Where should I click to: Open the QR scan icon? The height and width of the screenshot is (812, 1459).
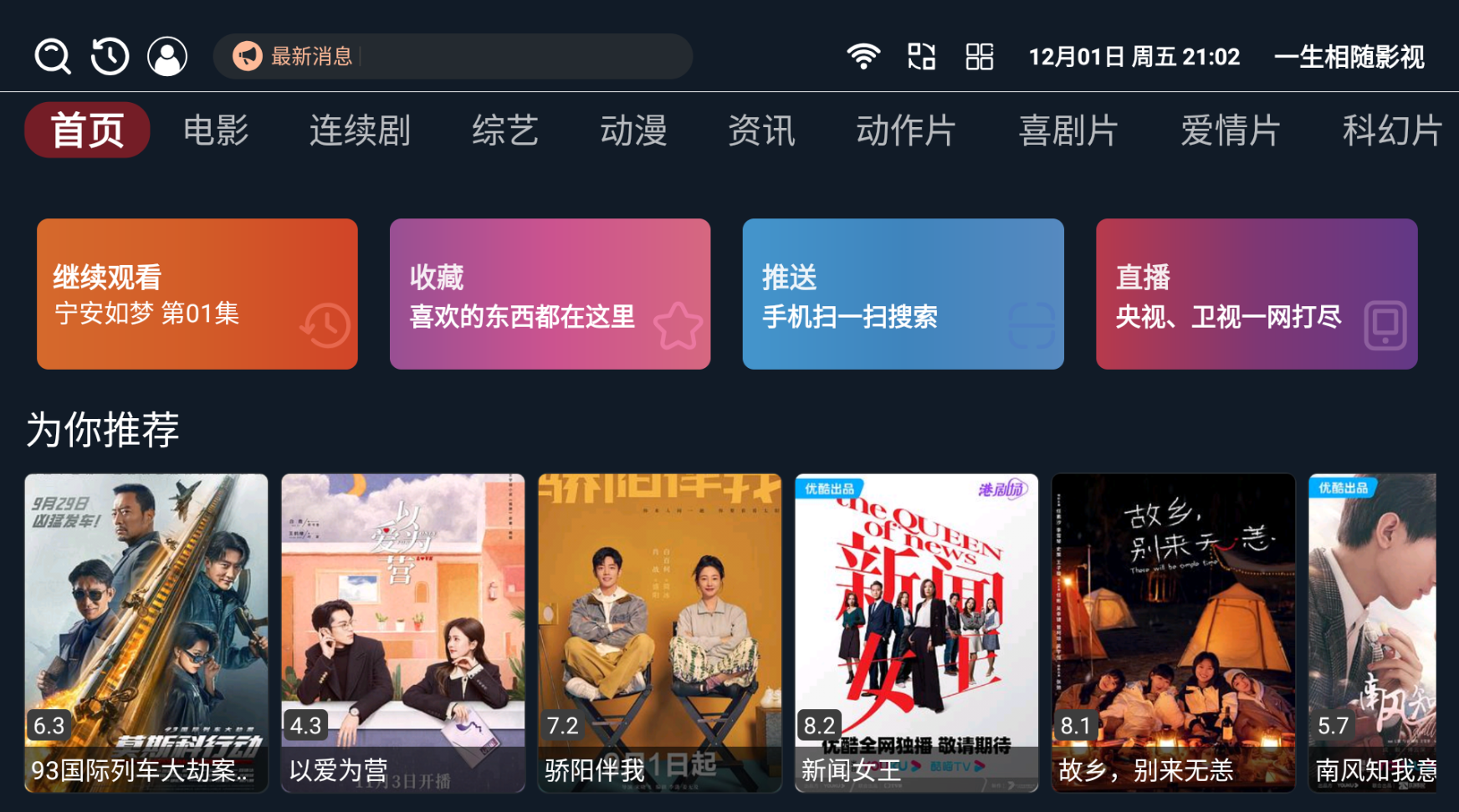[921, 57]
